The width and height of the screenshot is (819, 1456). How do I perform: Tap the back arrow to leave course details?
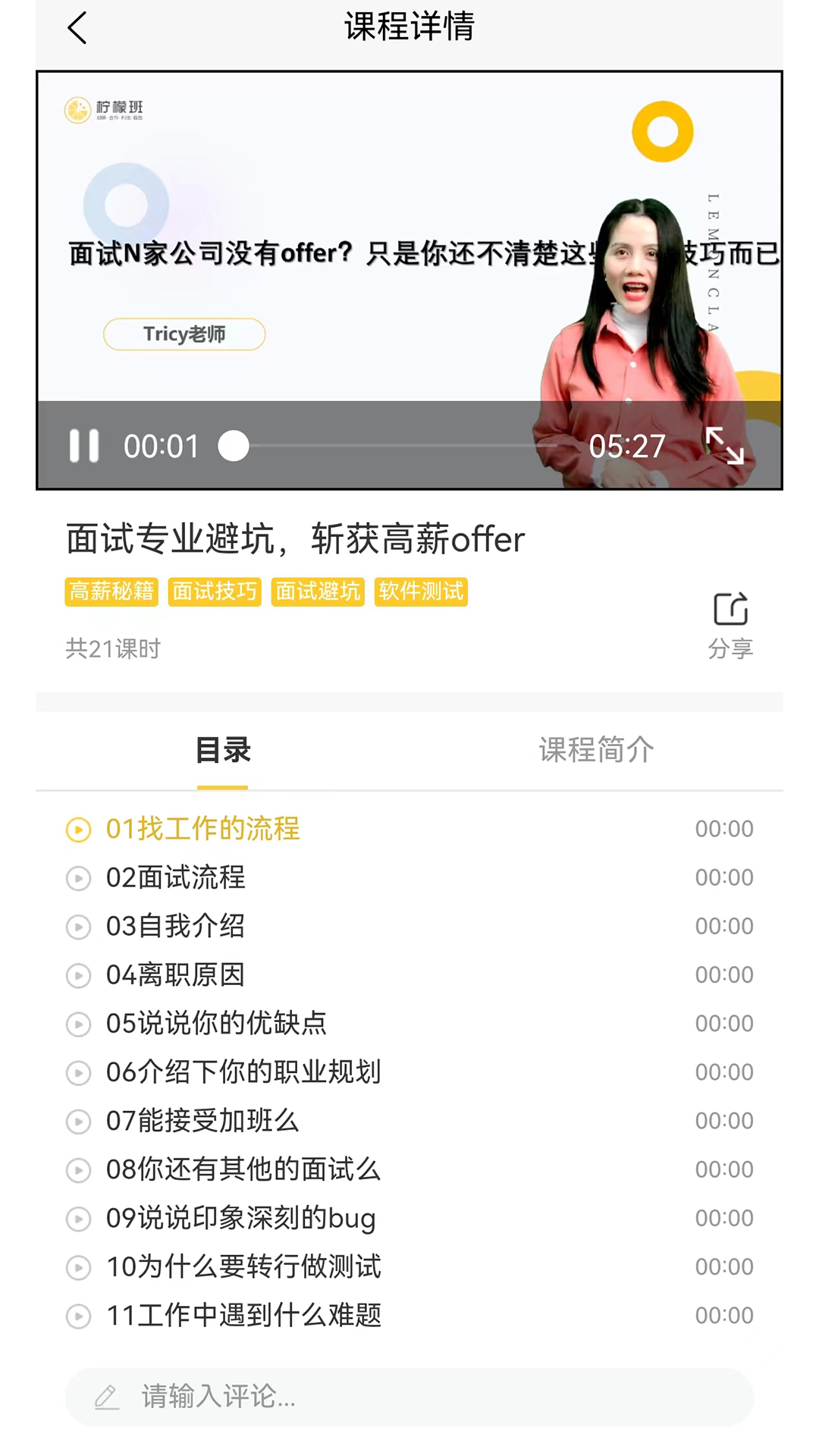click(76, 27)
